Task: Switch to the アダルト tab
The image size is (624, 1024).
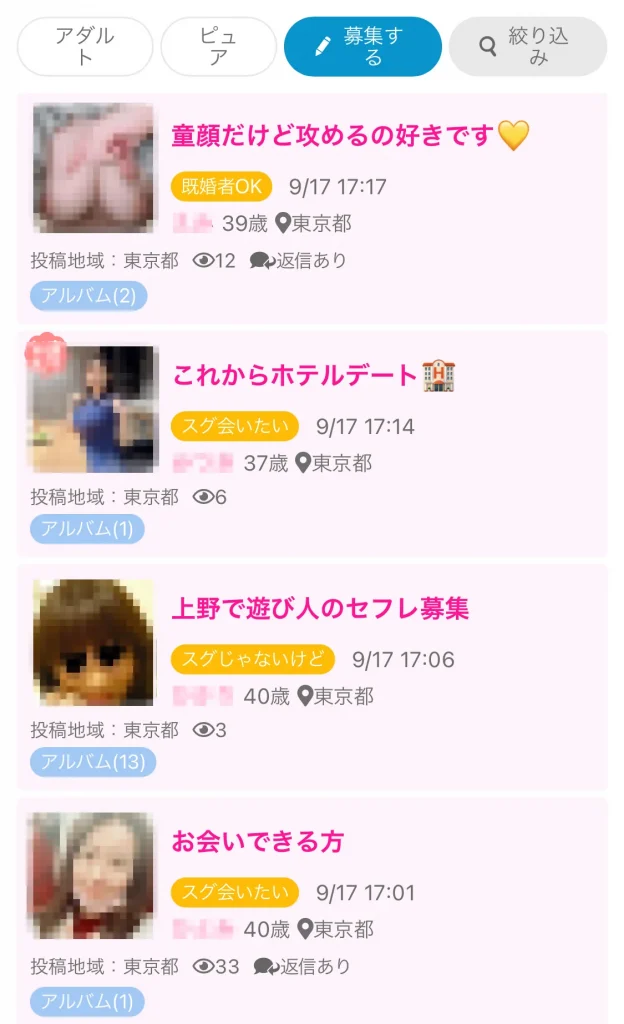Action: 85,46
